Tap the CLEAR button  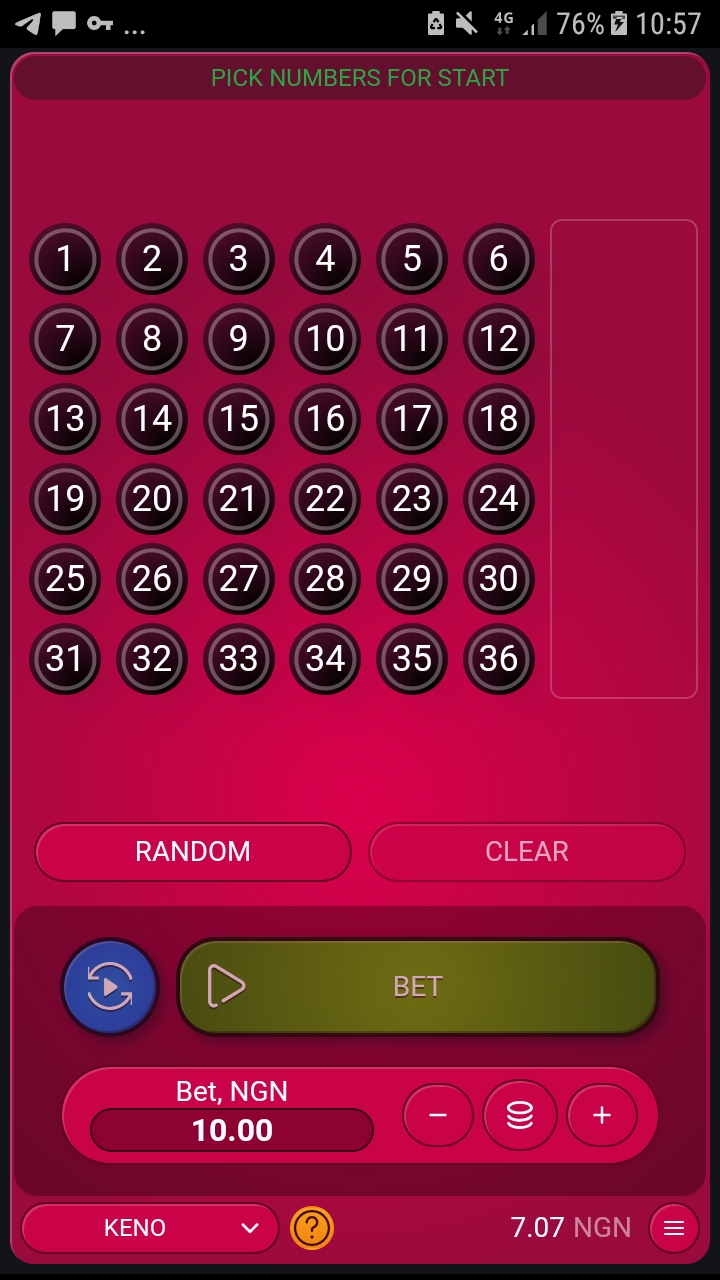click(527, 852)
